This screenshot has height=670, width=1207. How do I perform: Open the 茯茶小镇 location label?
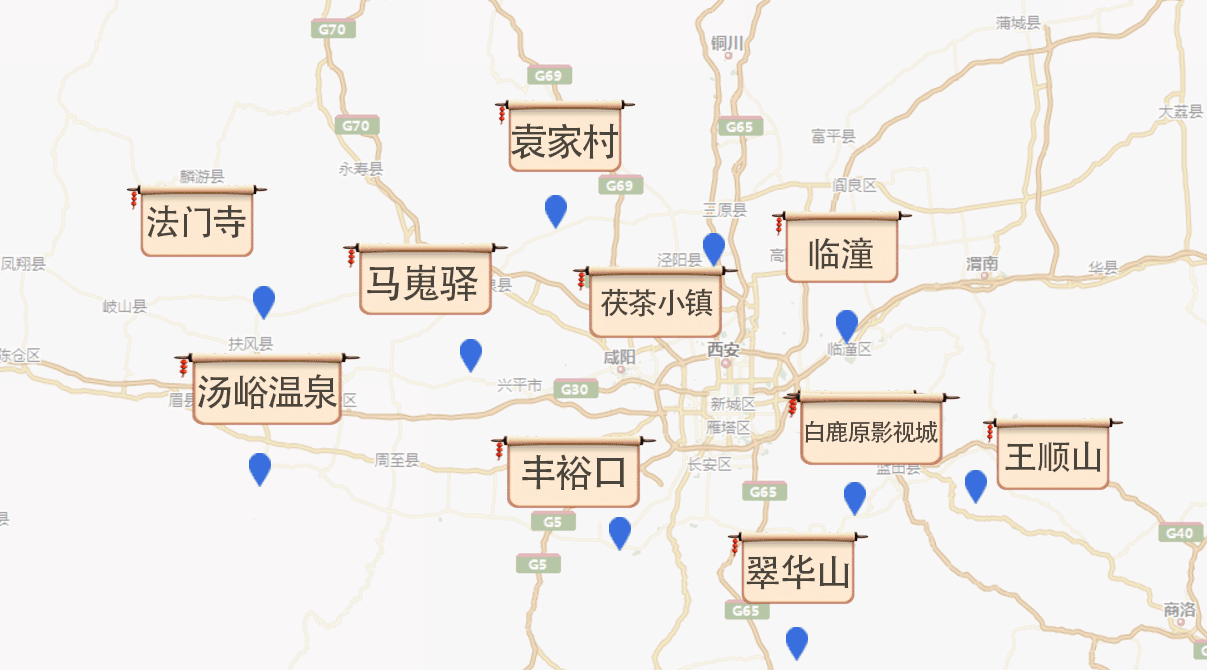coord(656,303)
